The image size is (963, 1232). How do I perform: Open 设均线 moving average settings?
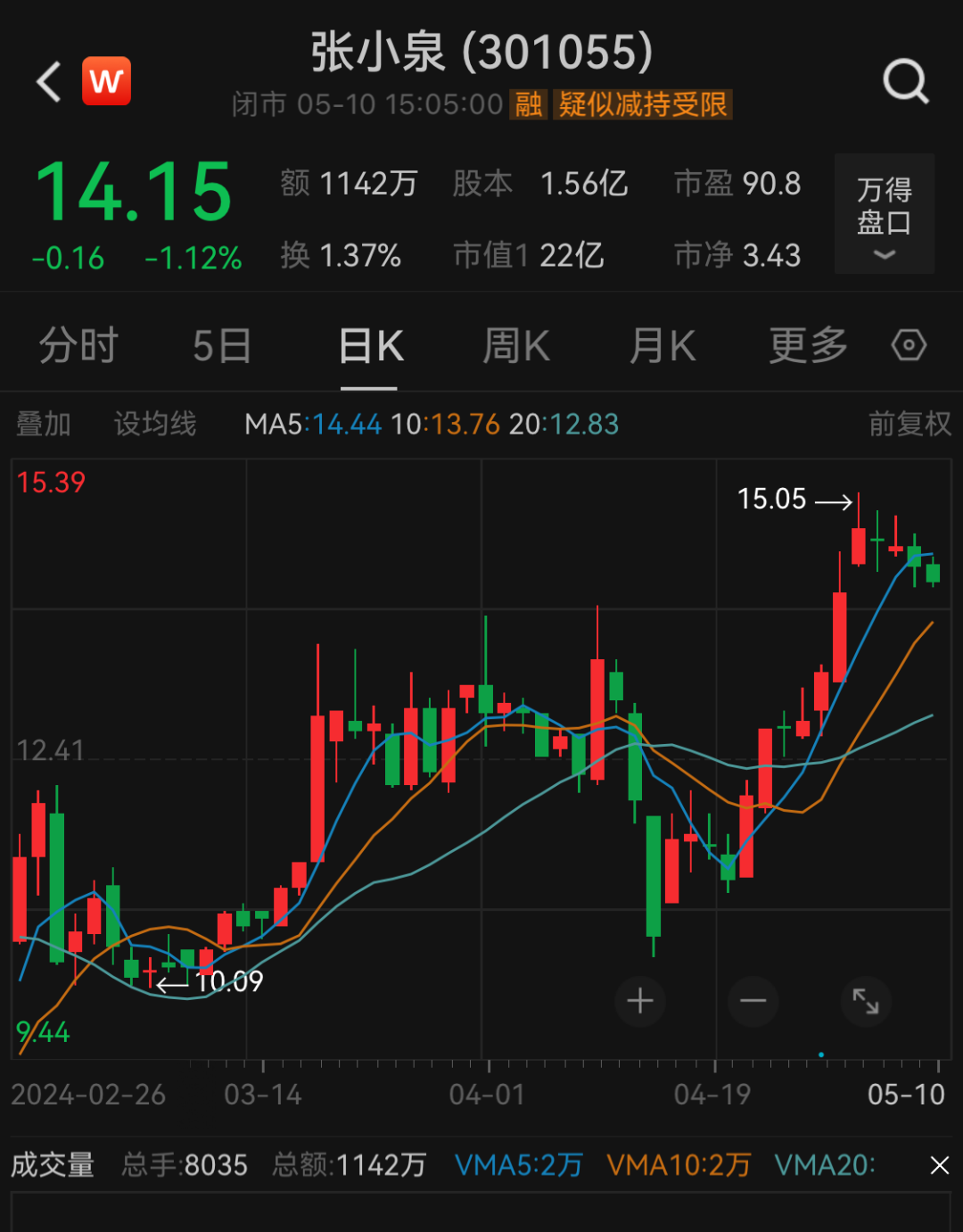(154, 424)
